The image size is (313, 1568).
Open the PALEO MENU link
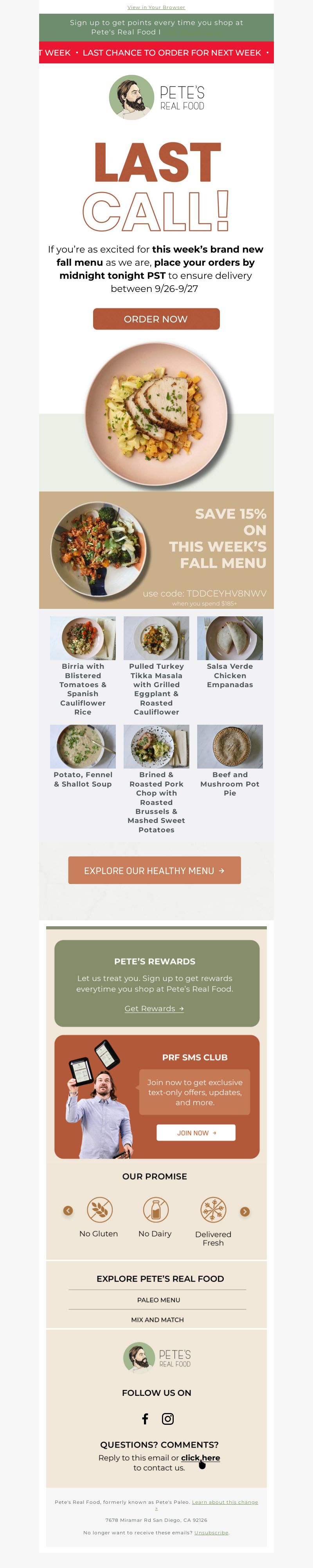[158, 1300]
